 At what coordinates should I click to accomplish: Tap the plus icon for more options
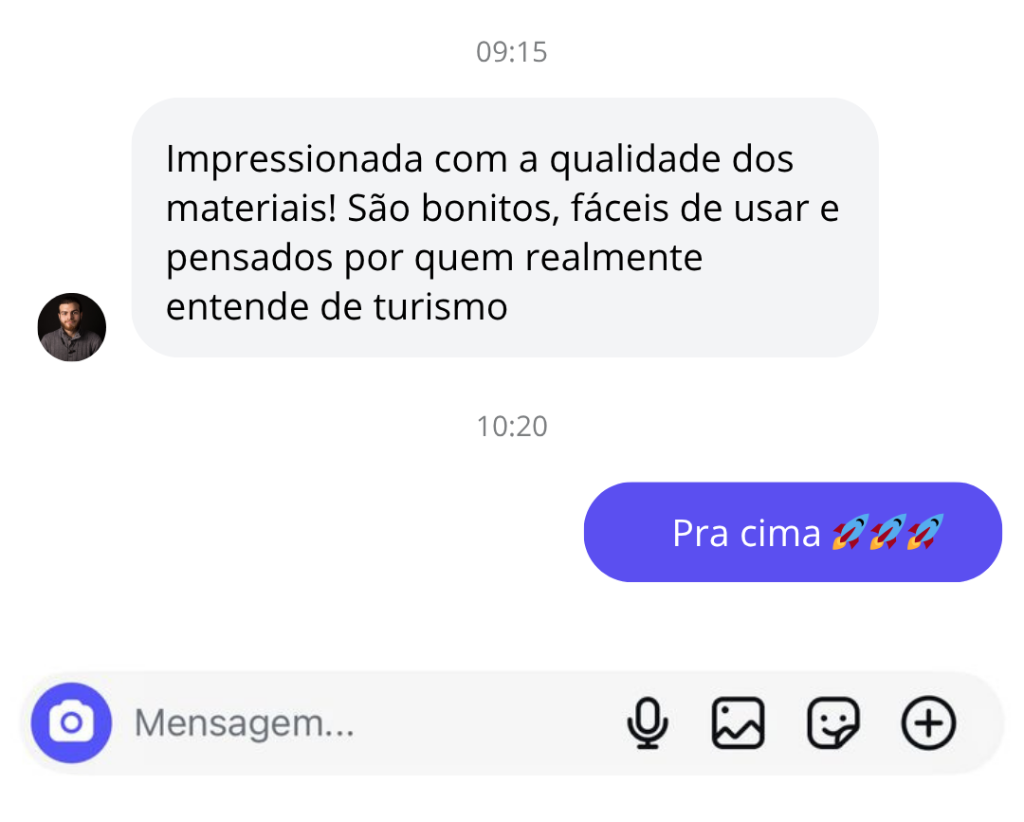[x=928, y=722]
